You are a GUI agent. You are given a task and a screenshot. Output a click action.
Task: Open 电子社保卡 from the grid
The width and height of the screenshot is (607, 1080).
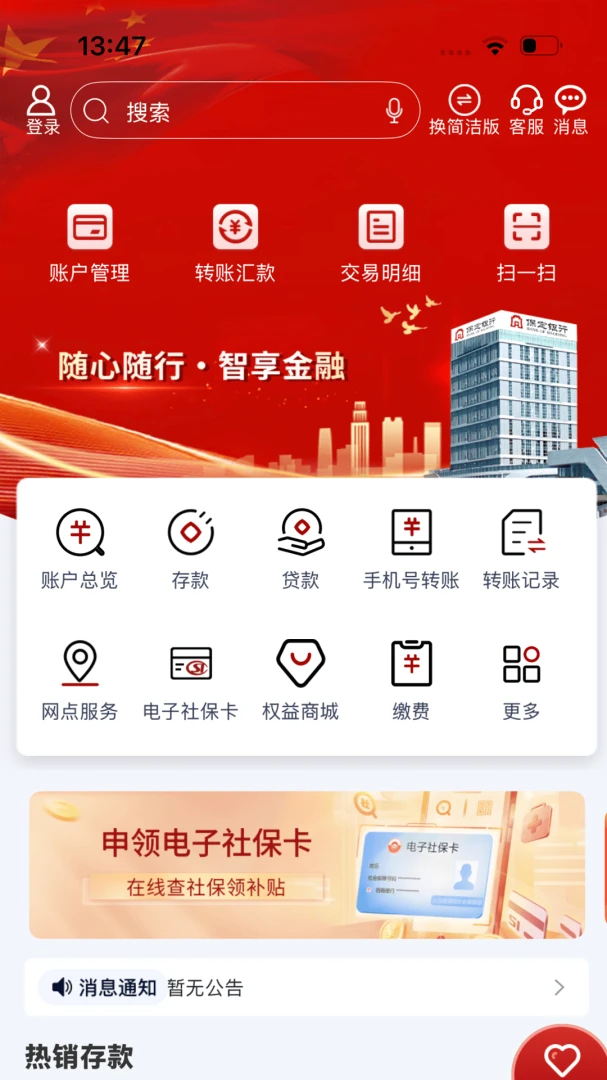(x=190, y=681)
